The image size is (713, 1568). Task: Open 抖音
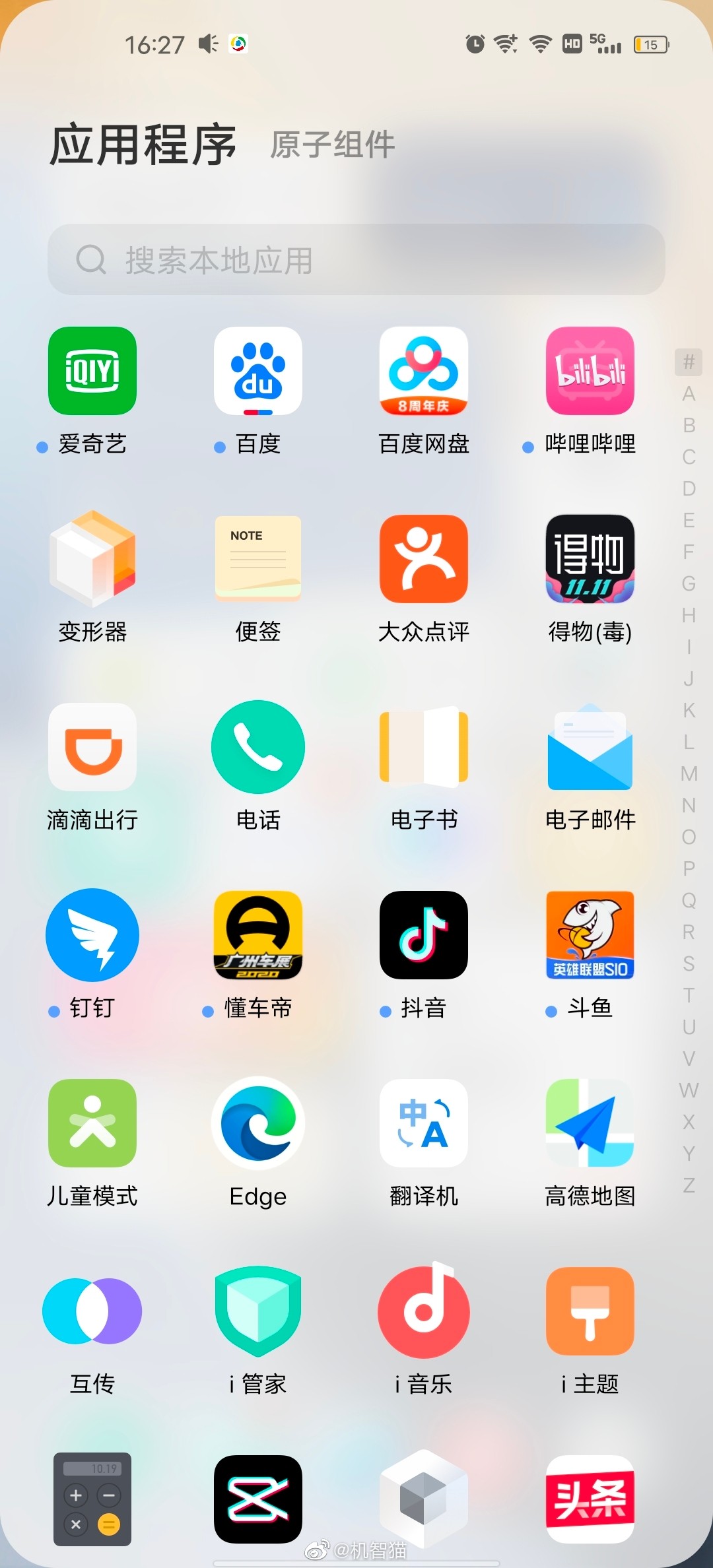coord(424,935)
